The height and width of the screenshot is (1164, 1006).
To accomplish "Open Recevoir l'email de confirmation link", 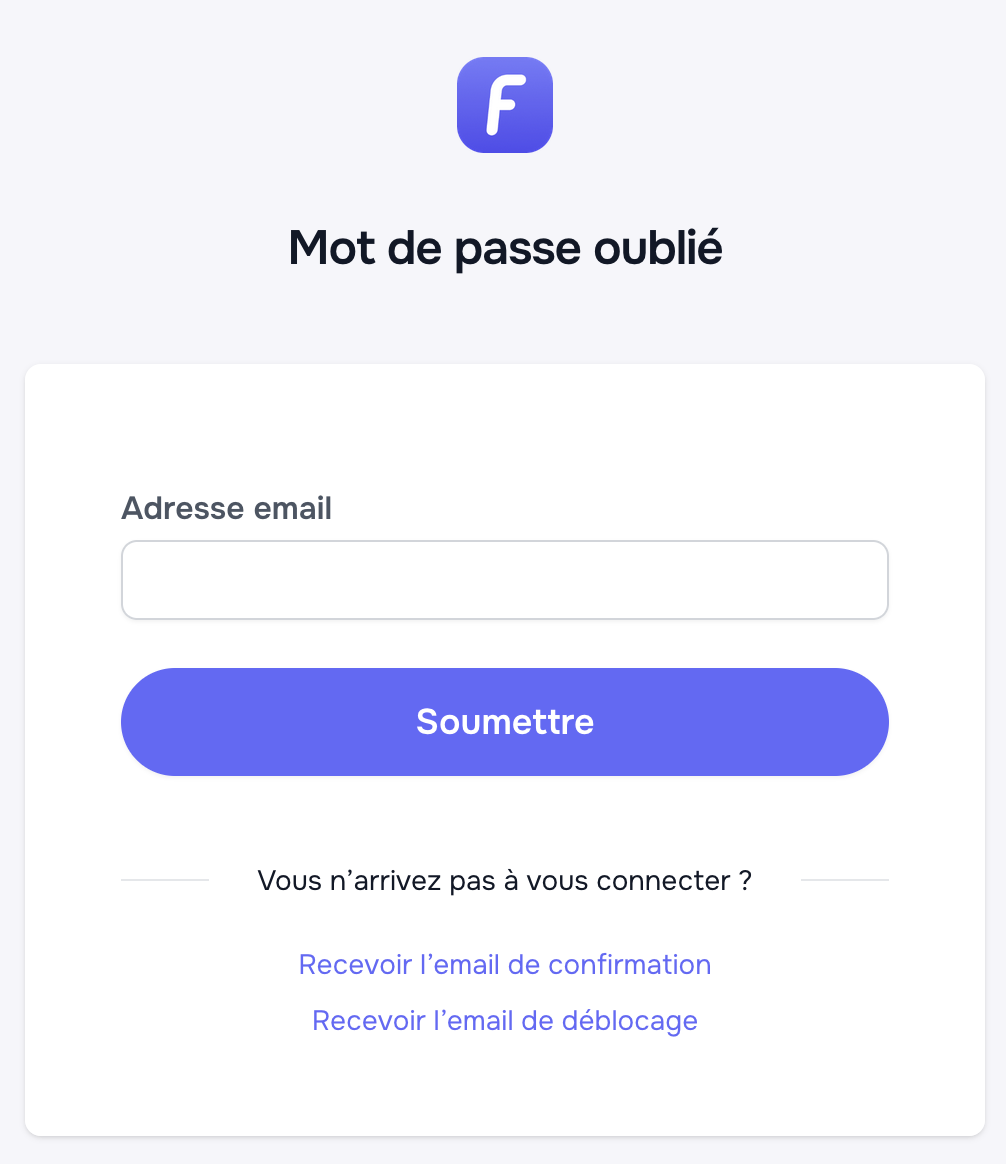I will tap(504, 965).
